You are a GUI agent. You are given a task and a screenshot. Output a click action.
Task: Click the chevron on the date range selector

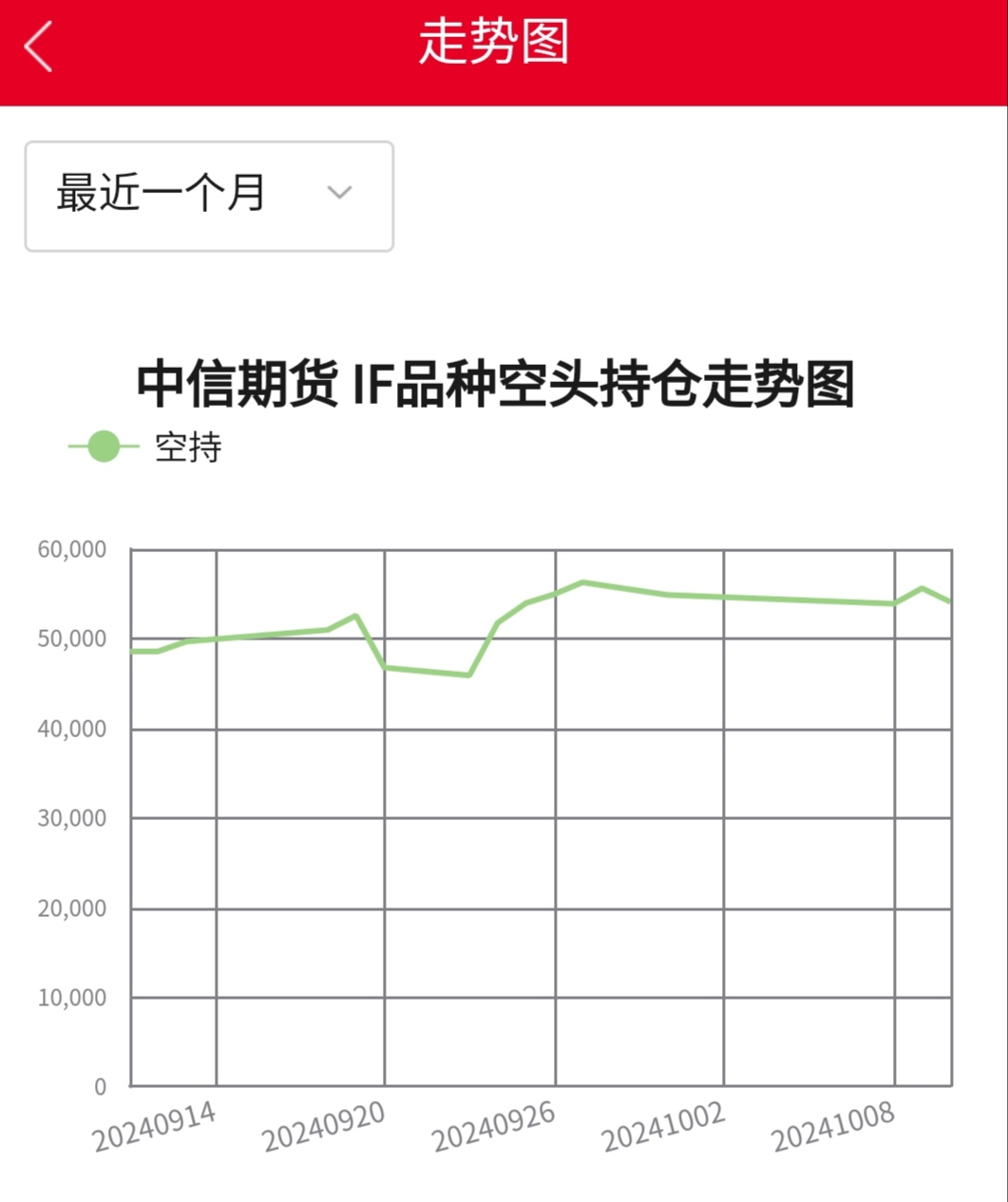coord(340,194)
